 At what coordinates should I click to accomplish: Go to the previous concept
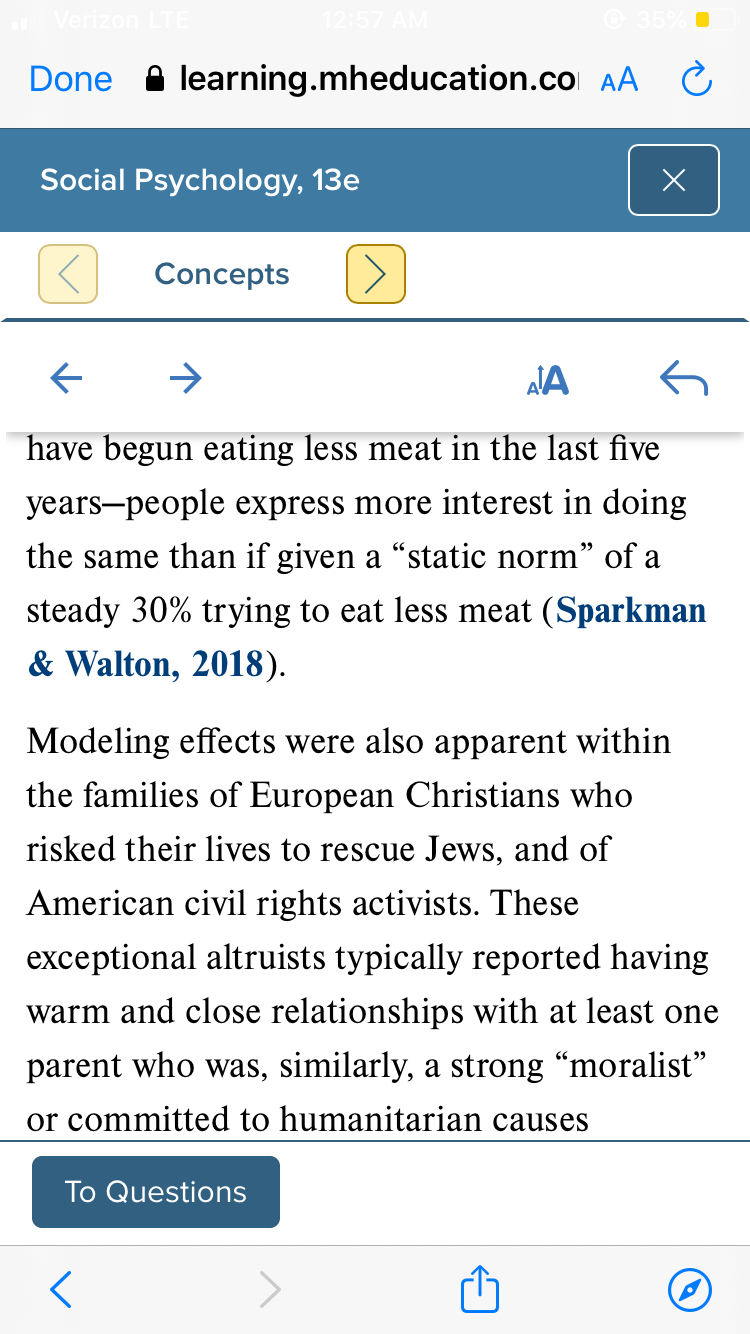(x=68, y=273)
